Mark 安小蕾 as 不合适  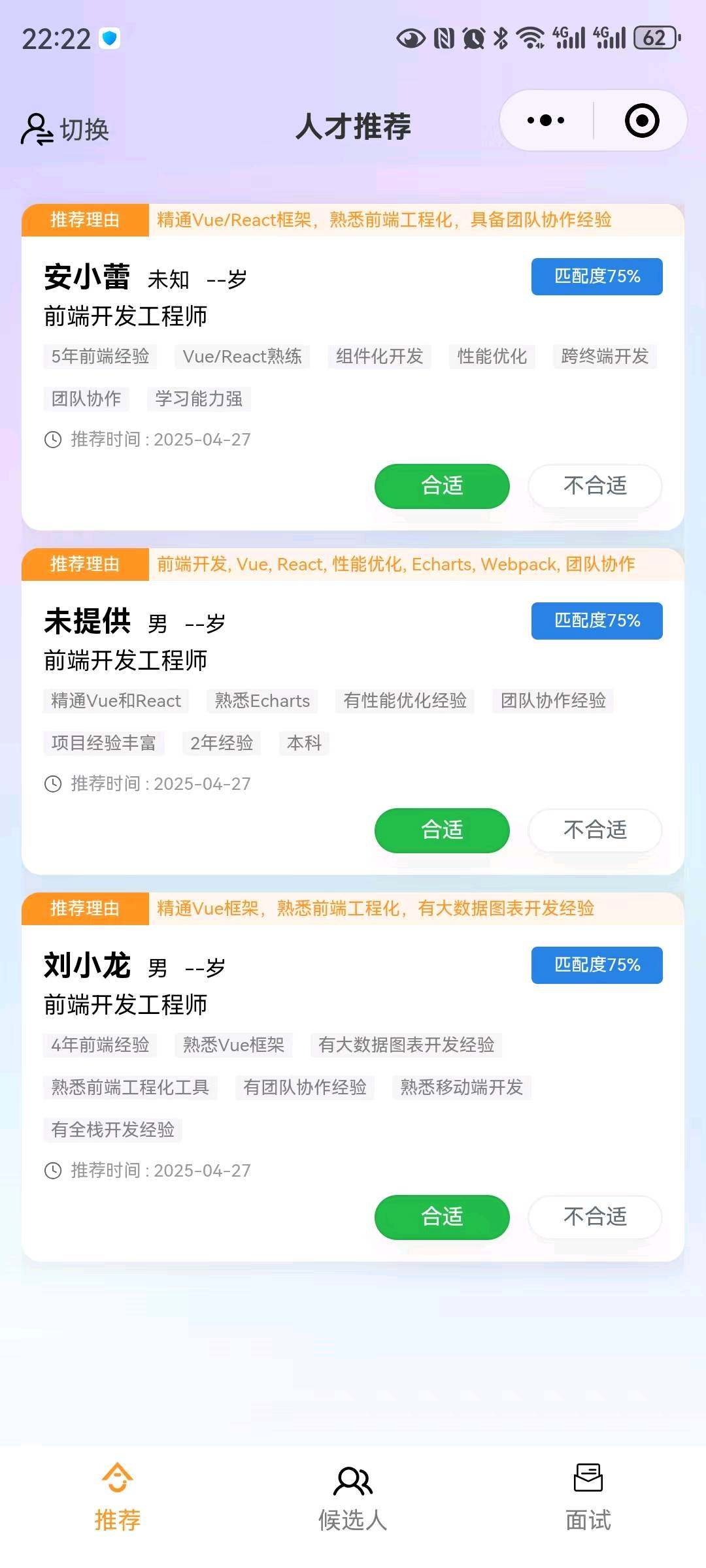(595, 486)
